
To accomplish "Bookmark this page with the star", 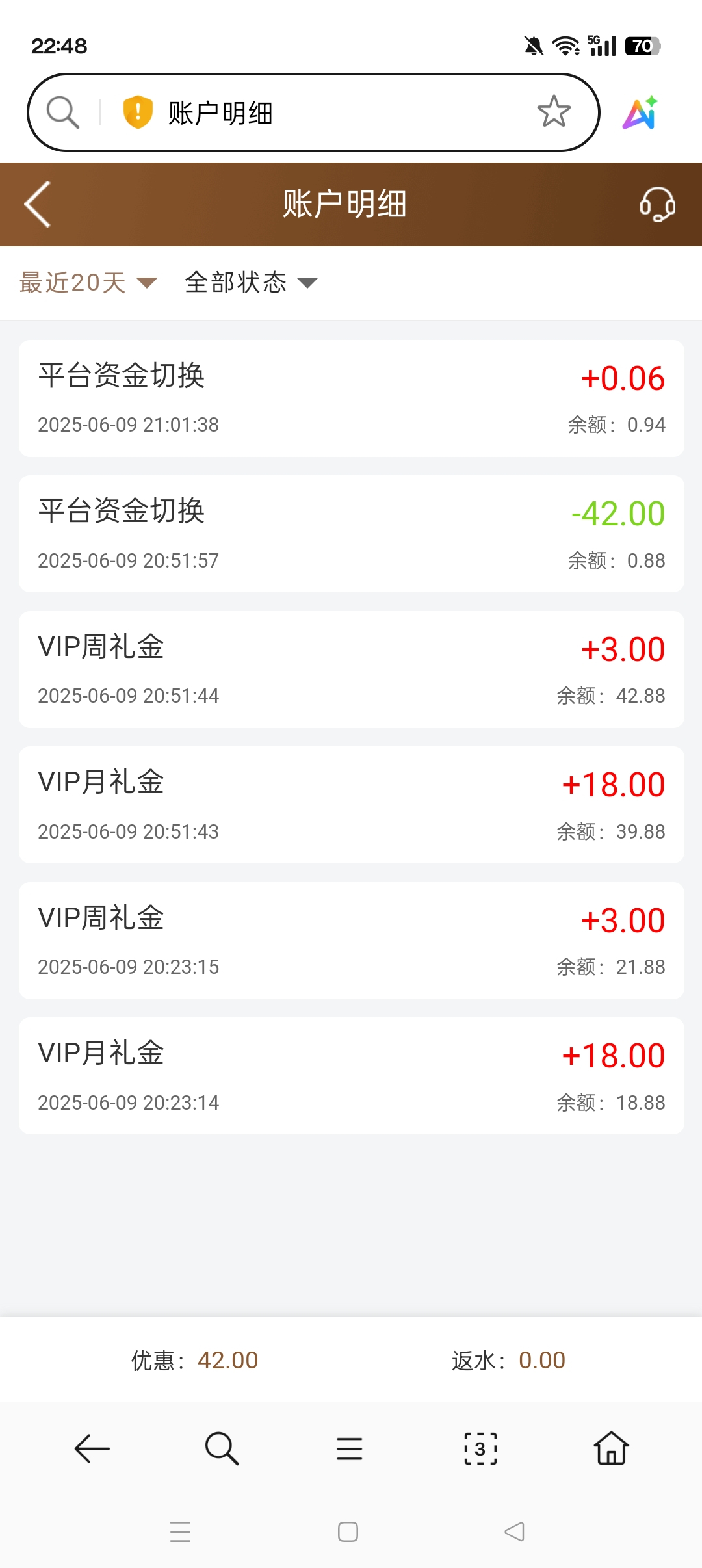I will click(554, 112).
